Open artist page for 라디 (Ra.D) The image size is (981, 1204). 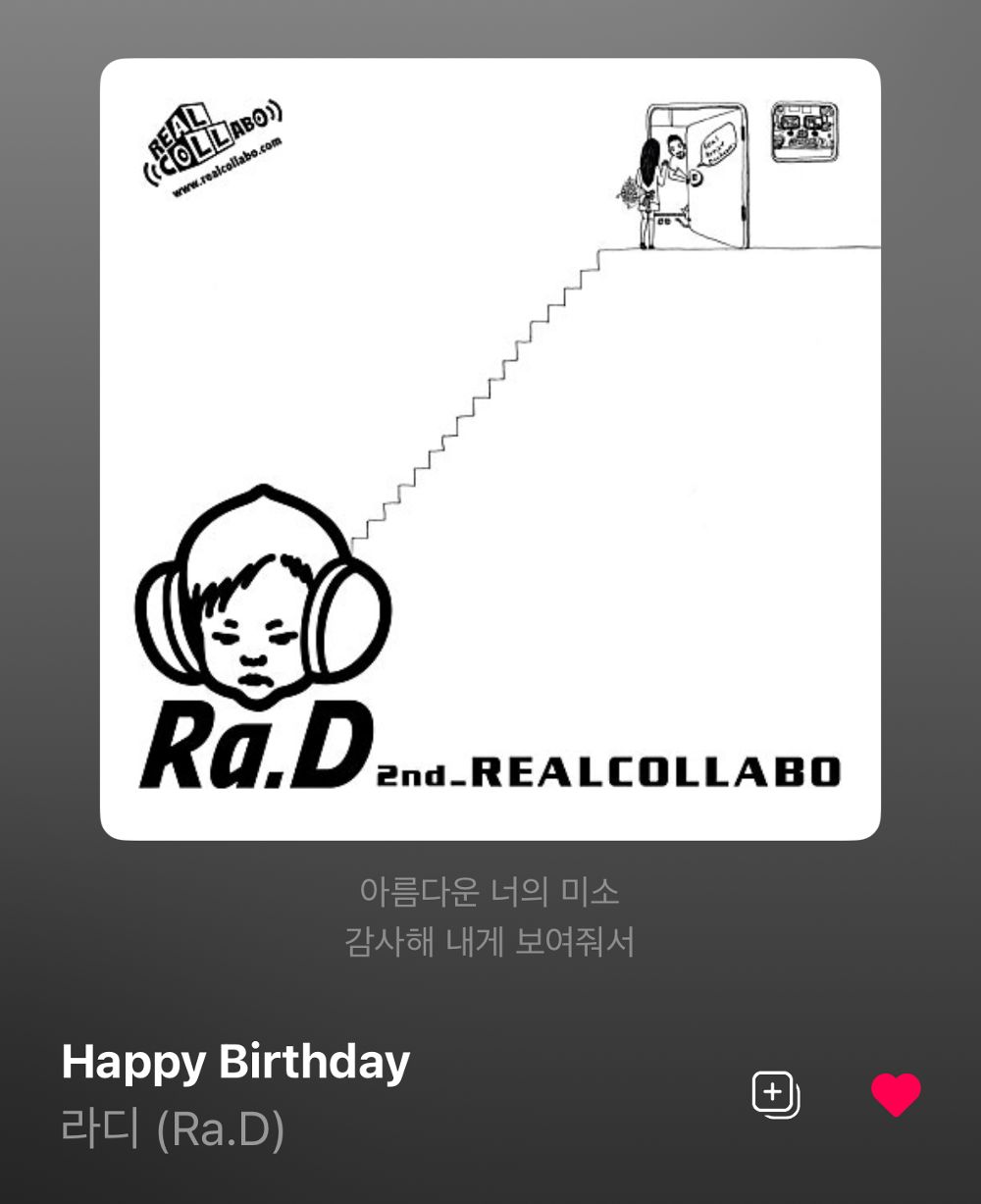(x=173, y=1129)
